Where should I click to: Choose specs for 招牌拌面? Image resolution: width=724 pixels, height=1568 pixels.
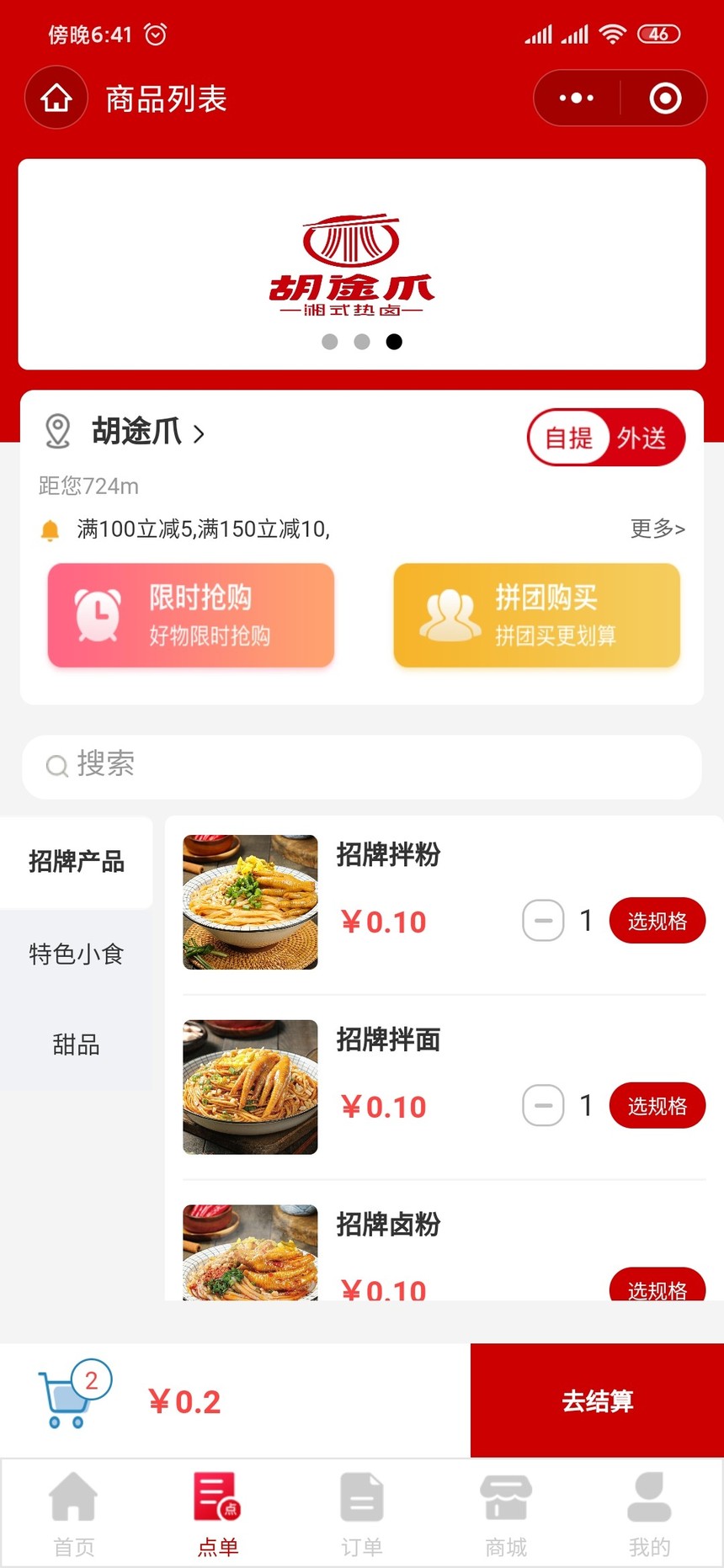(x=657, y=1105)
